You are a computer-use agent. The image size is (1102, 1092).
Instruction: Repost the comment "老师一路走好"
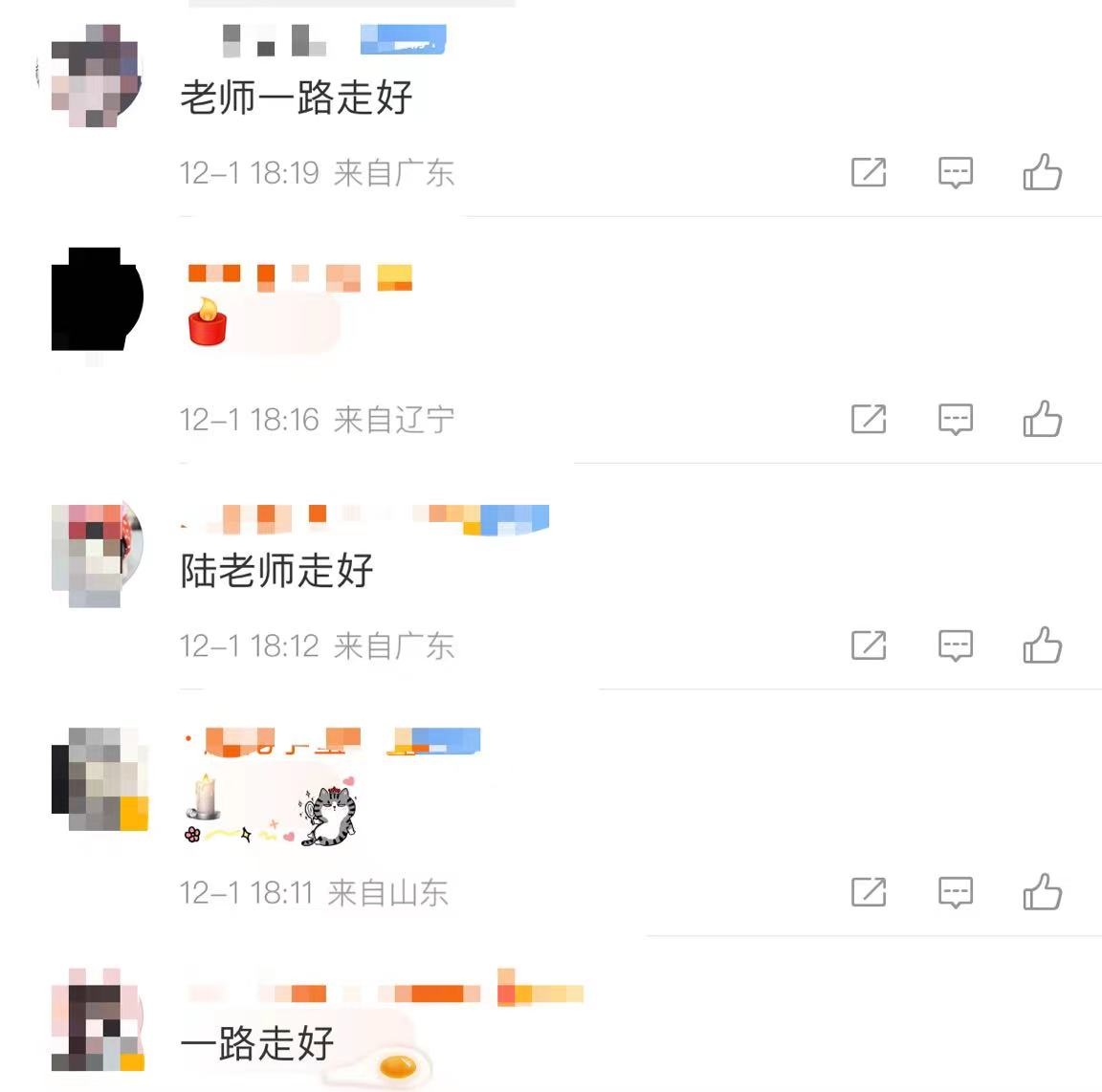tap(869, 172)
